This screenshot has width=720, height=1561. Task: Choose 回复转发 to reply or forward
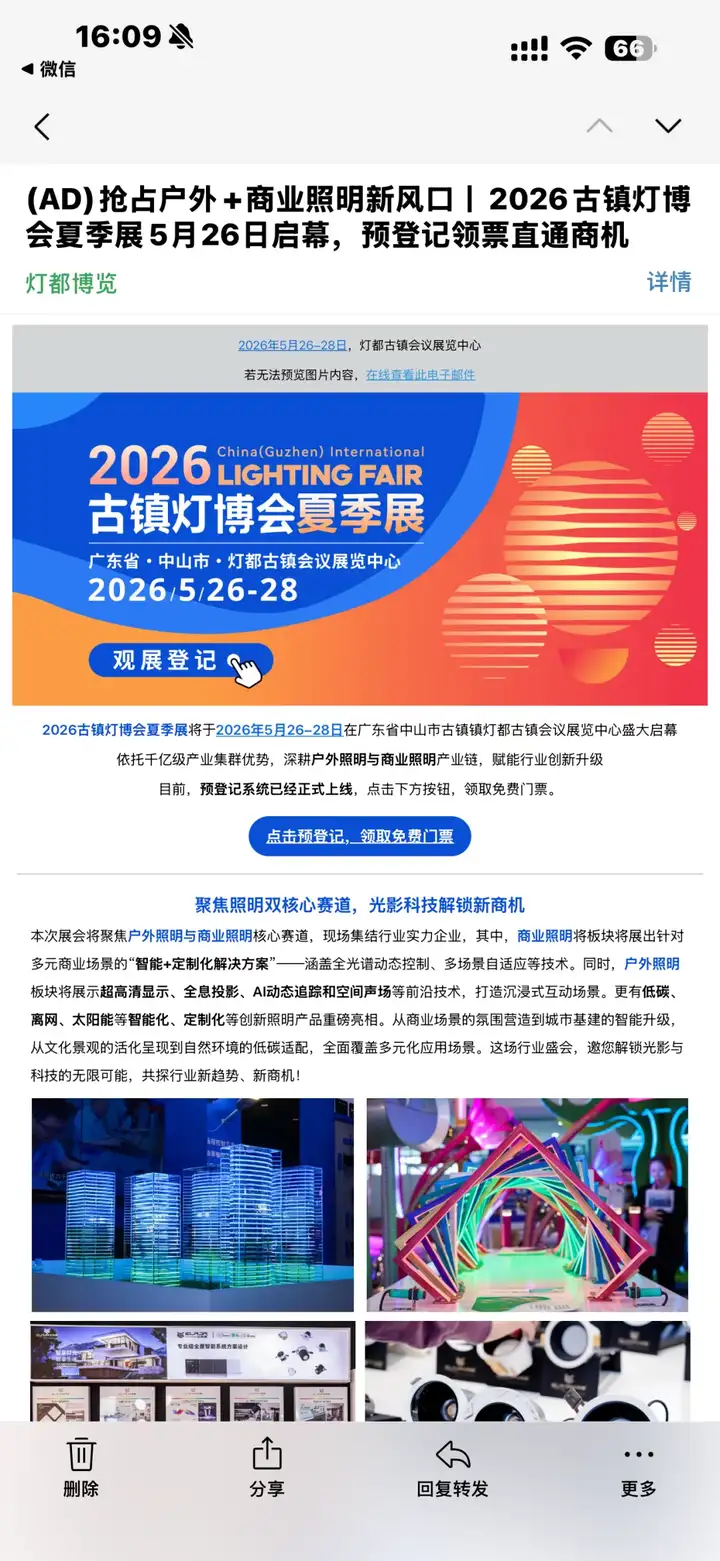(x=452, y=1468)
